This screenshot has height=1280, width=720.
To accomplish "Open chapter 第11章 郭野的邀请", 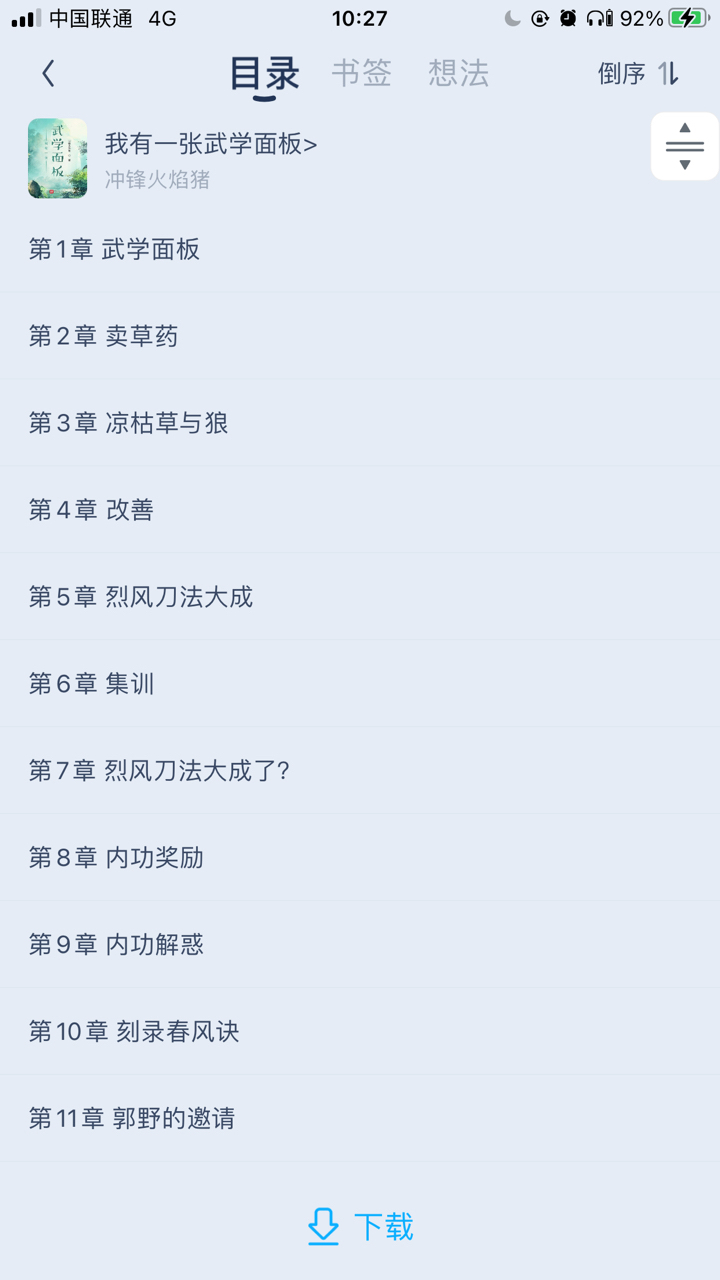I will [x=360, y=1119].
